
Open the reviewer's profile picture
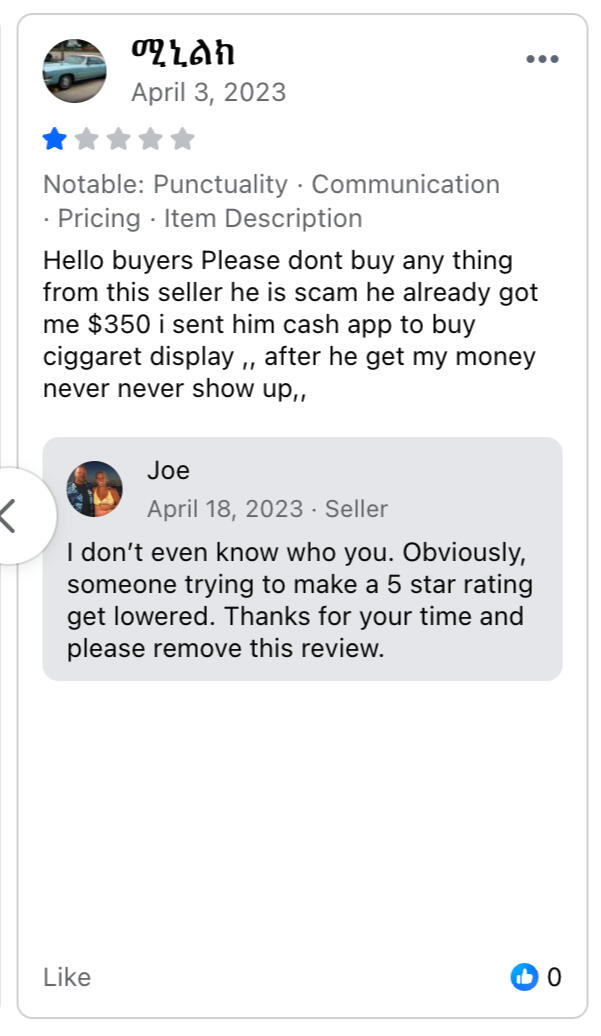pos(74,71)
